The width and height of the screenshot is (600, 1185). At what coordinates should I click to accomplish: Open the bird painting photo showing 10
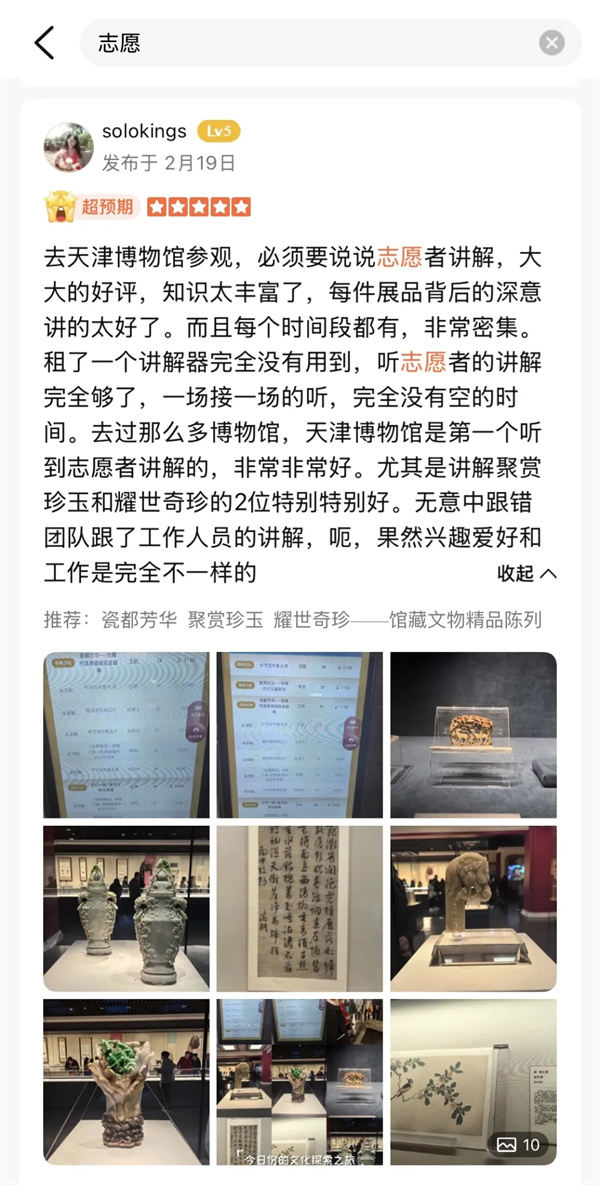tap(473, 1081)
